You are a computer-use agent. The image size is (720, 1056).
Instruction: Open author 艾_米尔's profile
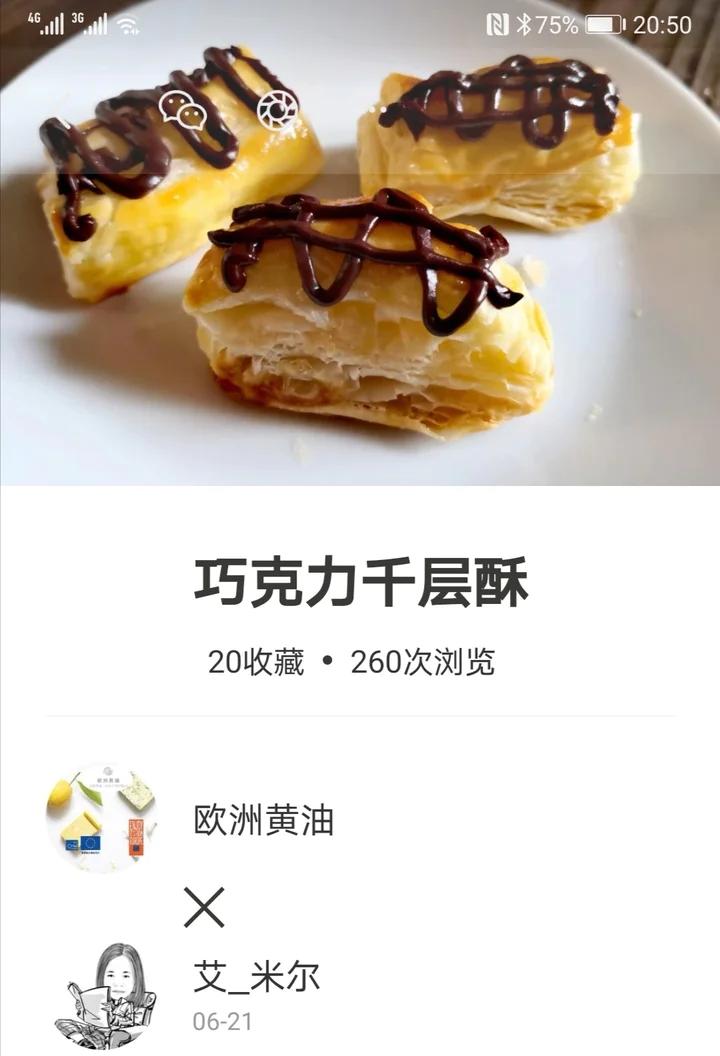click(x=256, y=977)
